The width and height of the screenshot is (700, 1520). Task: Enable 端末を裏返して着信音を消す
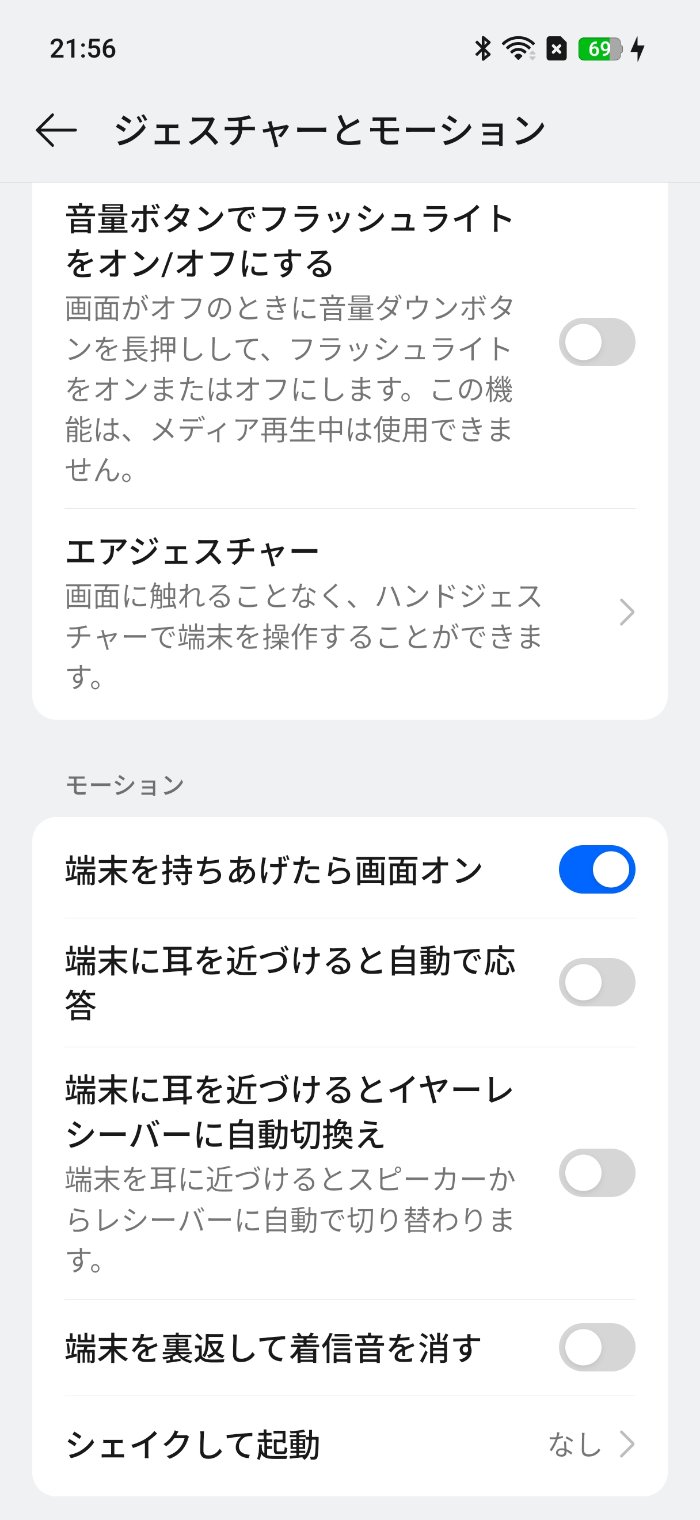point(597,1347)
